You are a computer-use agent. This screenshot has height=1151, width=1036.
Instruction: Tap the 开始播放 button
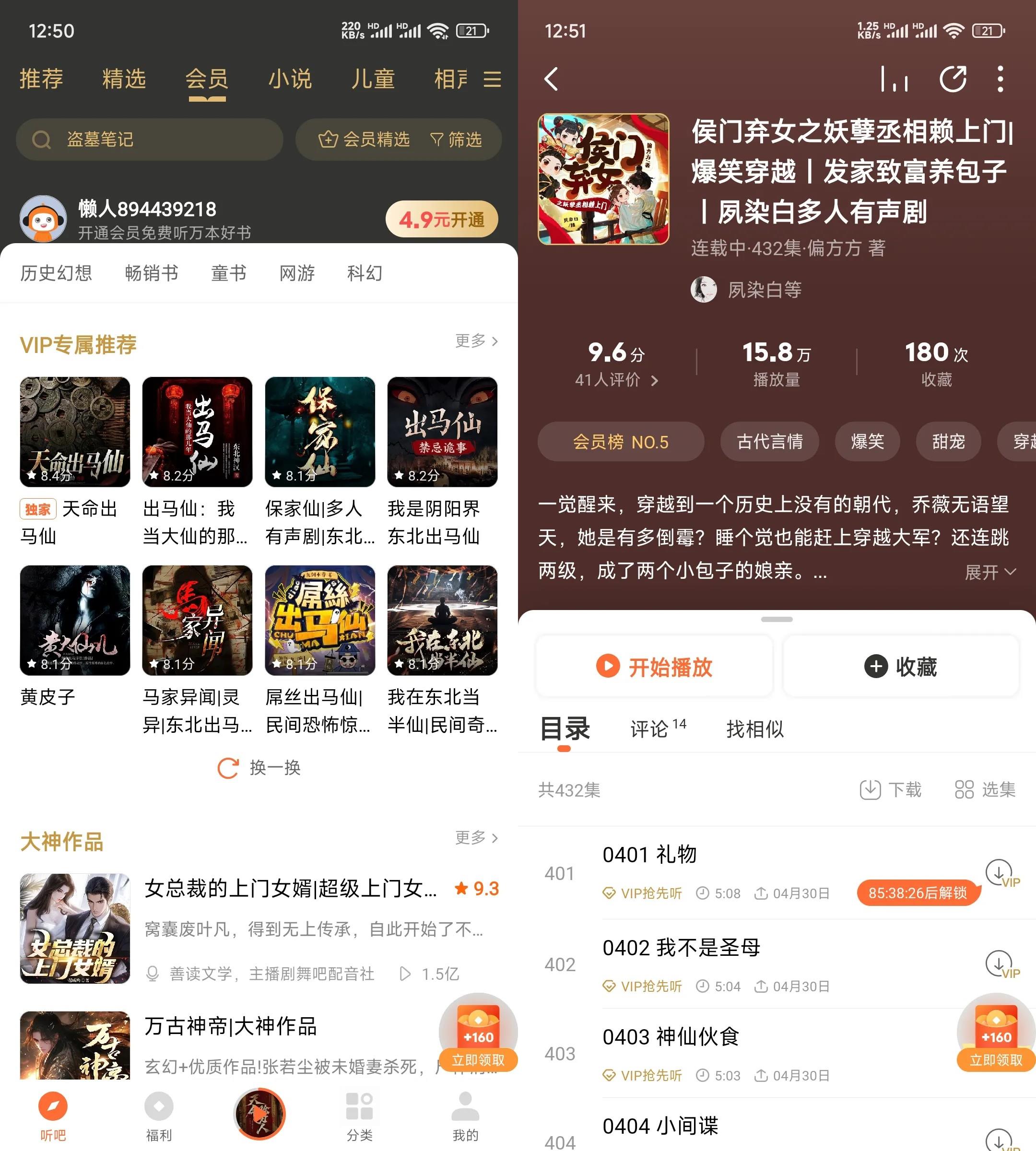click(654, 667)
